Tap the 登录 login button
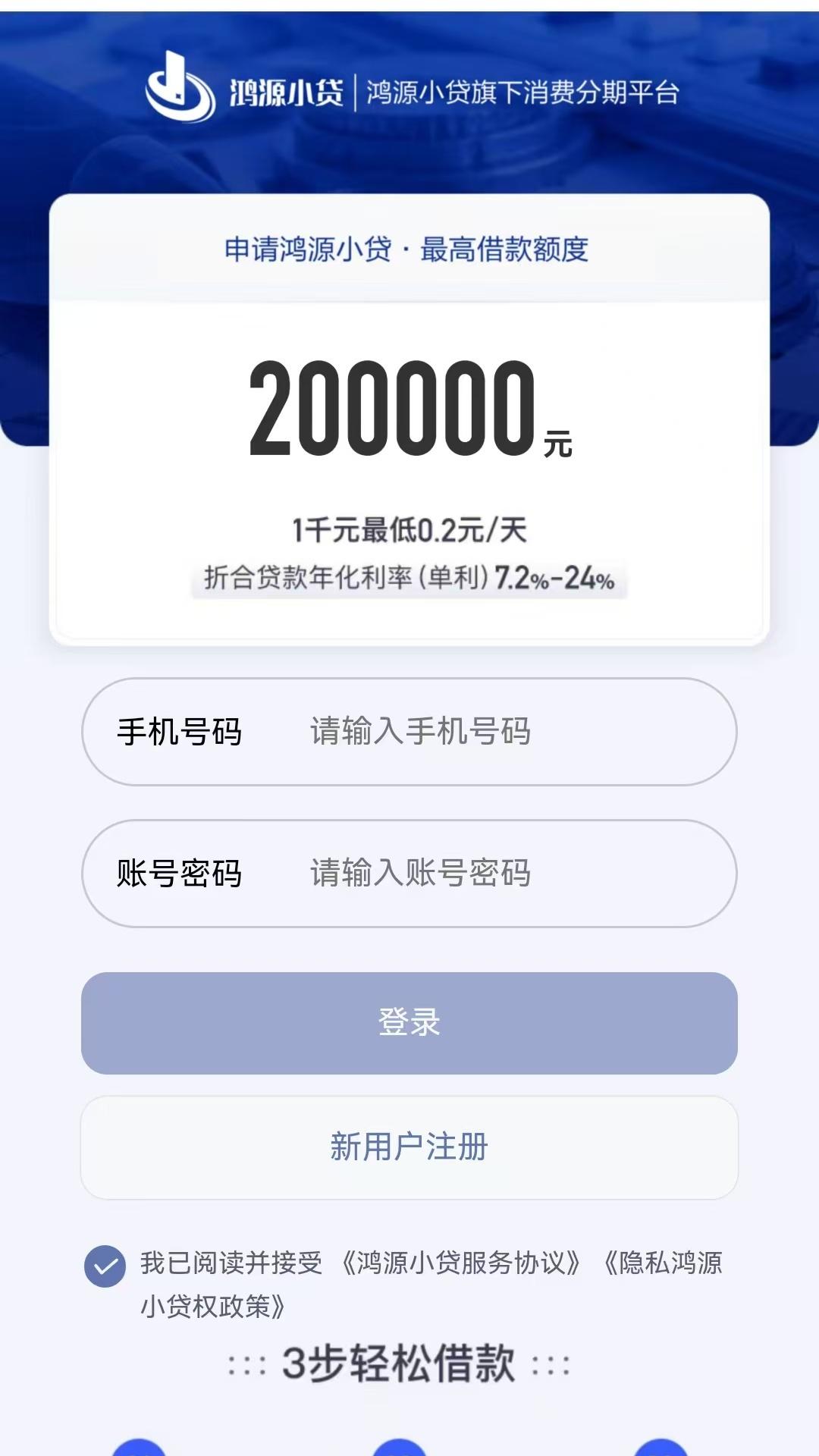This screenshot has width=819, height=1456. pos(409,1022)
